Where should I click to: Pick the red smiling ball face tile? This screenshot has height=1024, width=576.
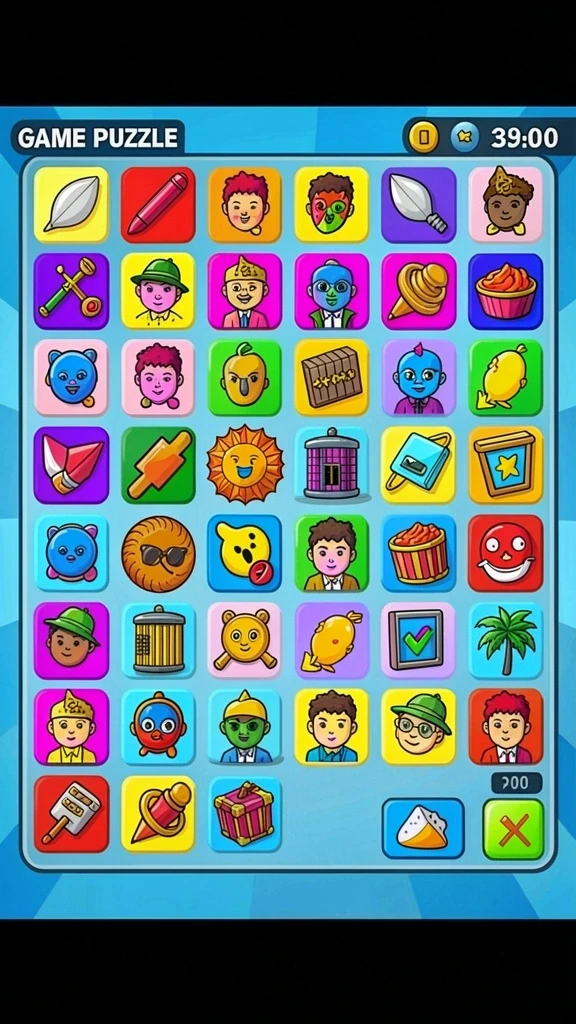pos(505,553)
